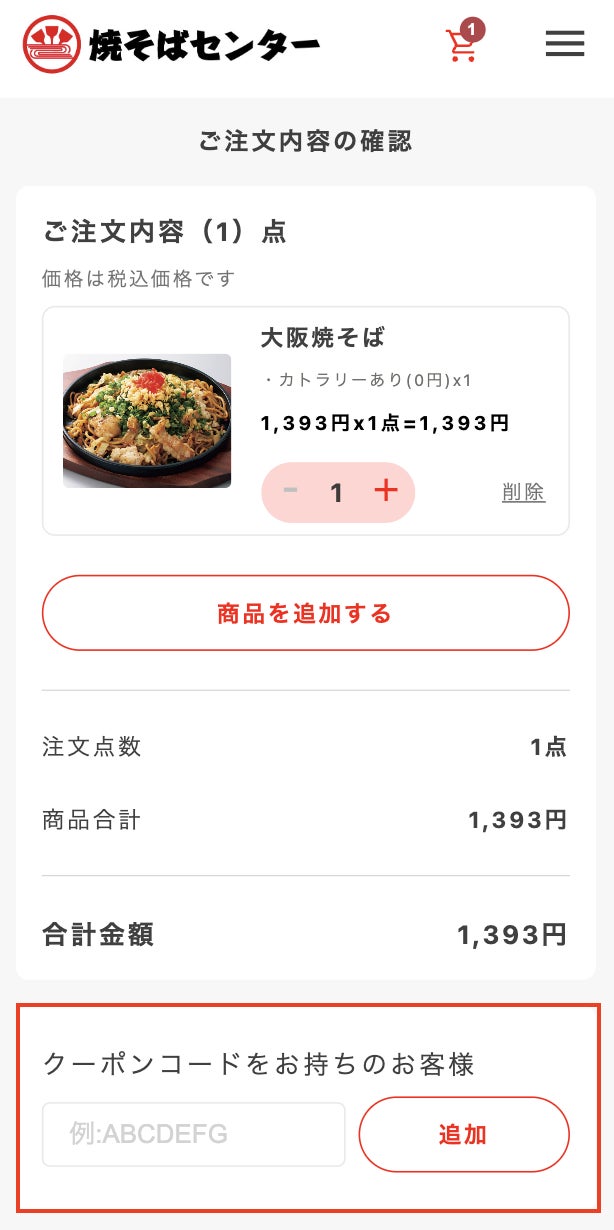Apply coupon with the 追加 button
Image resolution: width=614 pixels, height=1230 pixels.
point(463,1134)
